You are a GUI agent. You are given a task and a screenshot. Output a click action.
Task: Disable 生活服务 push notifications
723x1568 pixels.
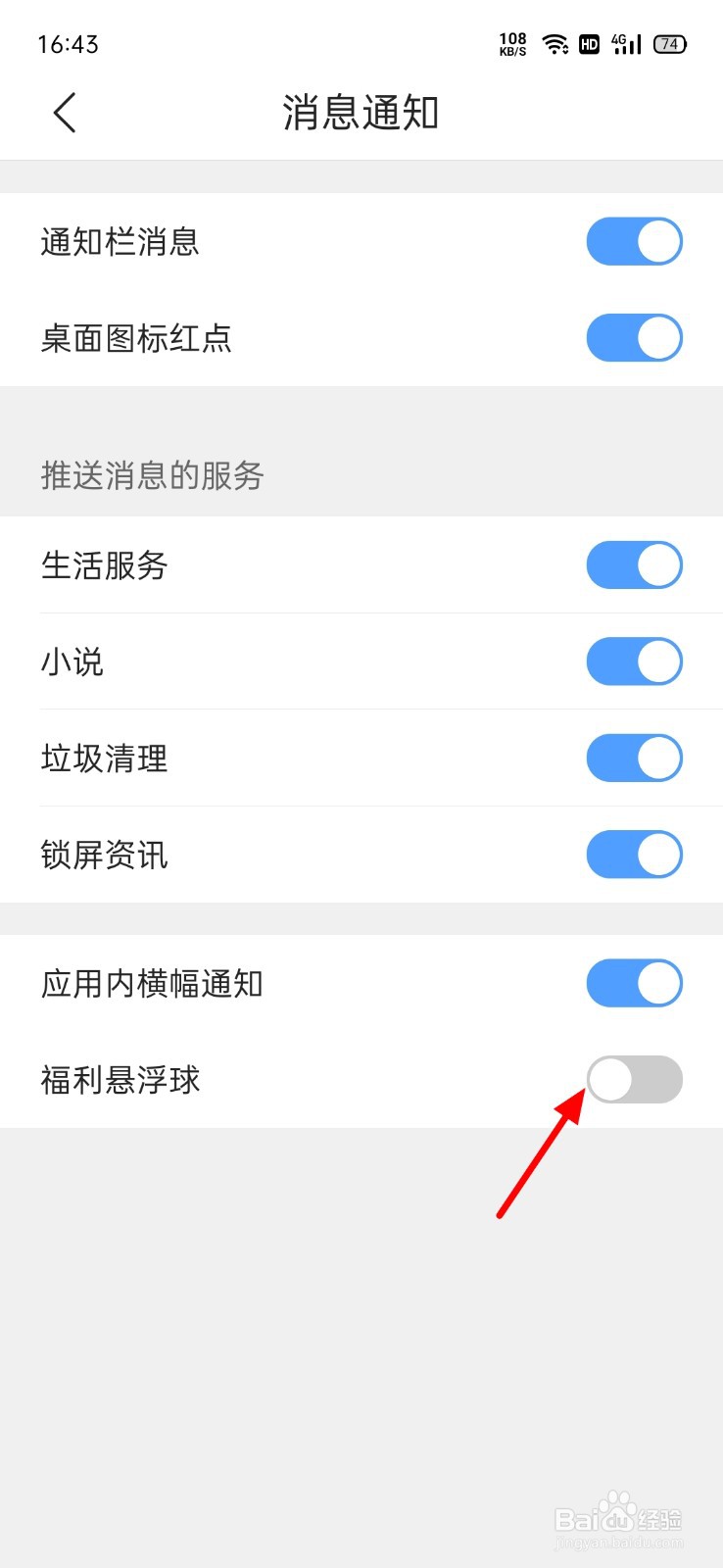(x=634, y=564)
